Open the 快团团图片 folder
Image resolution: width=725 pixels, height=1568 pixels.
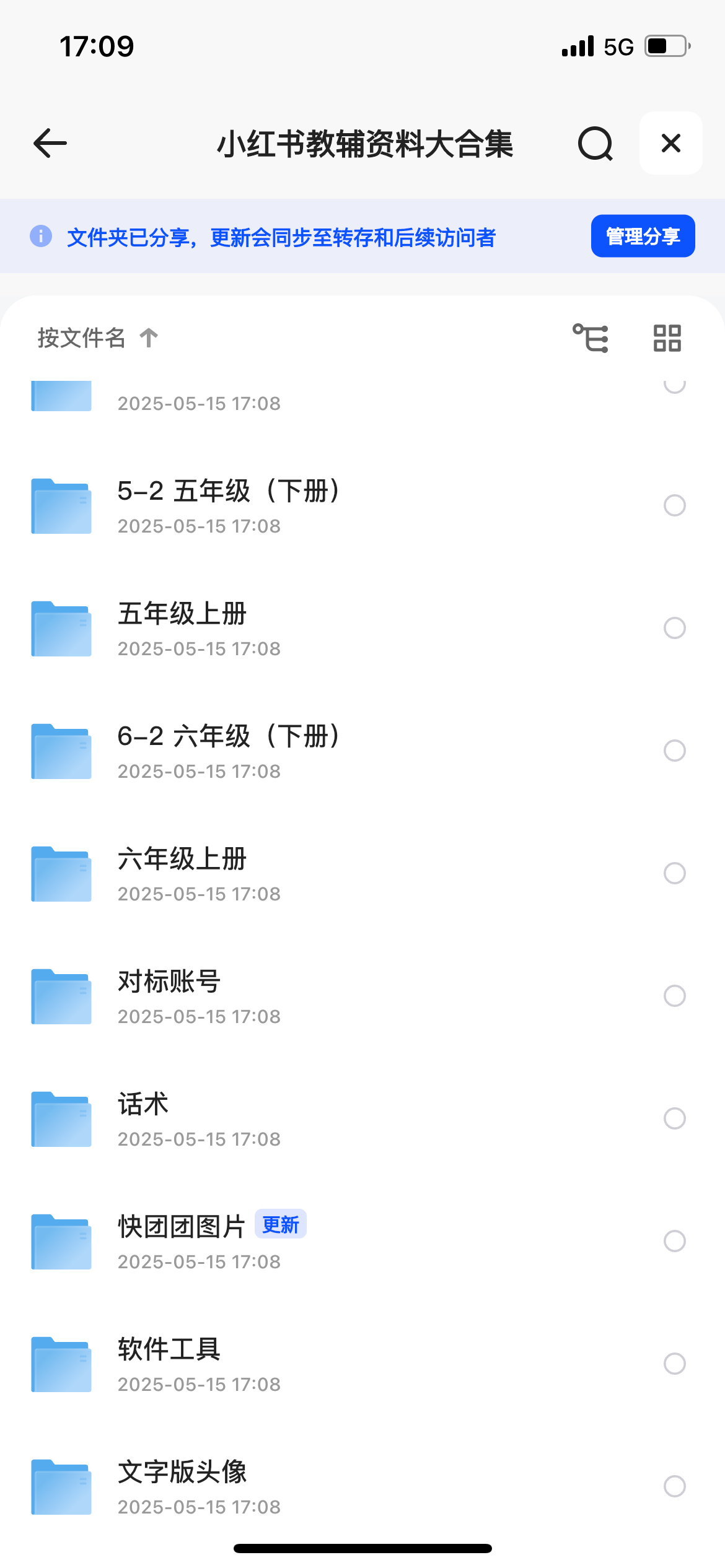[362, 1242]
